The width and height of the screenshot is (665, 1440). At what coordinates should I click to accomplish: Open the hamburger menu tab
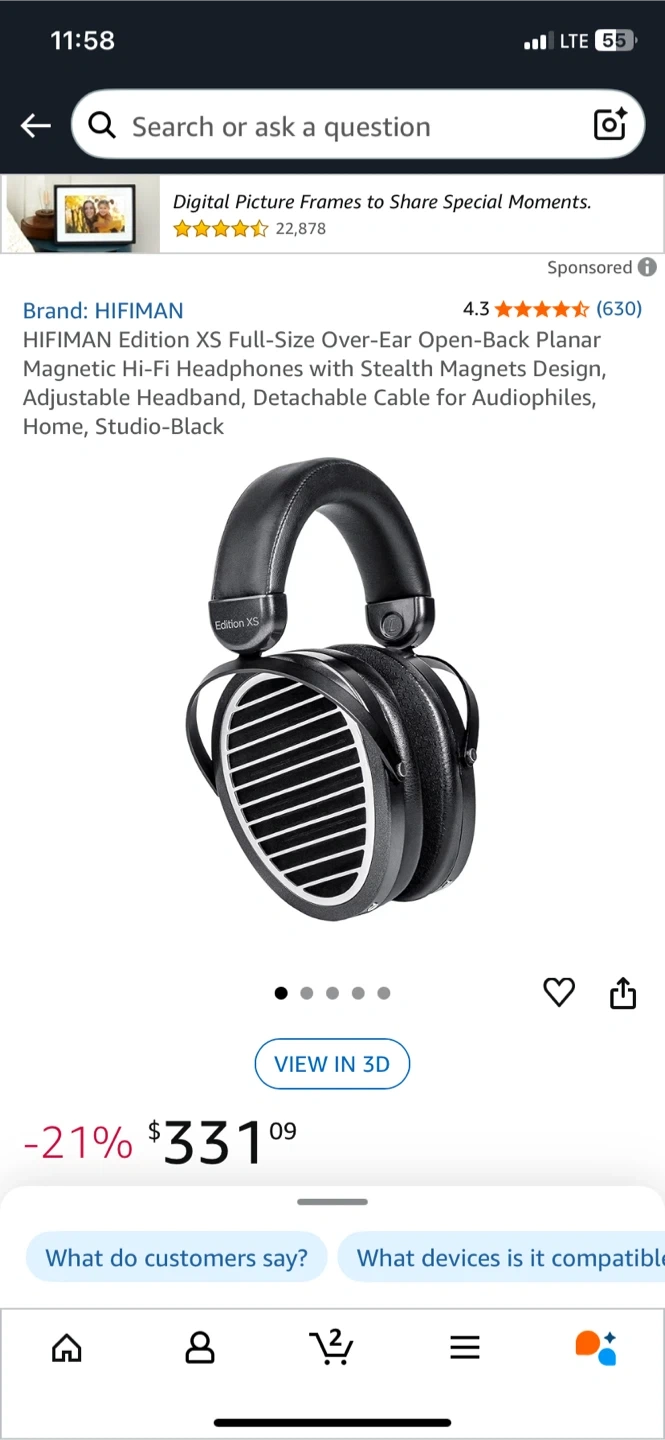[465, 1348]
